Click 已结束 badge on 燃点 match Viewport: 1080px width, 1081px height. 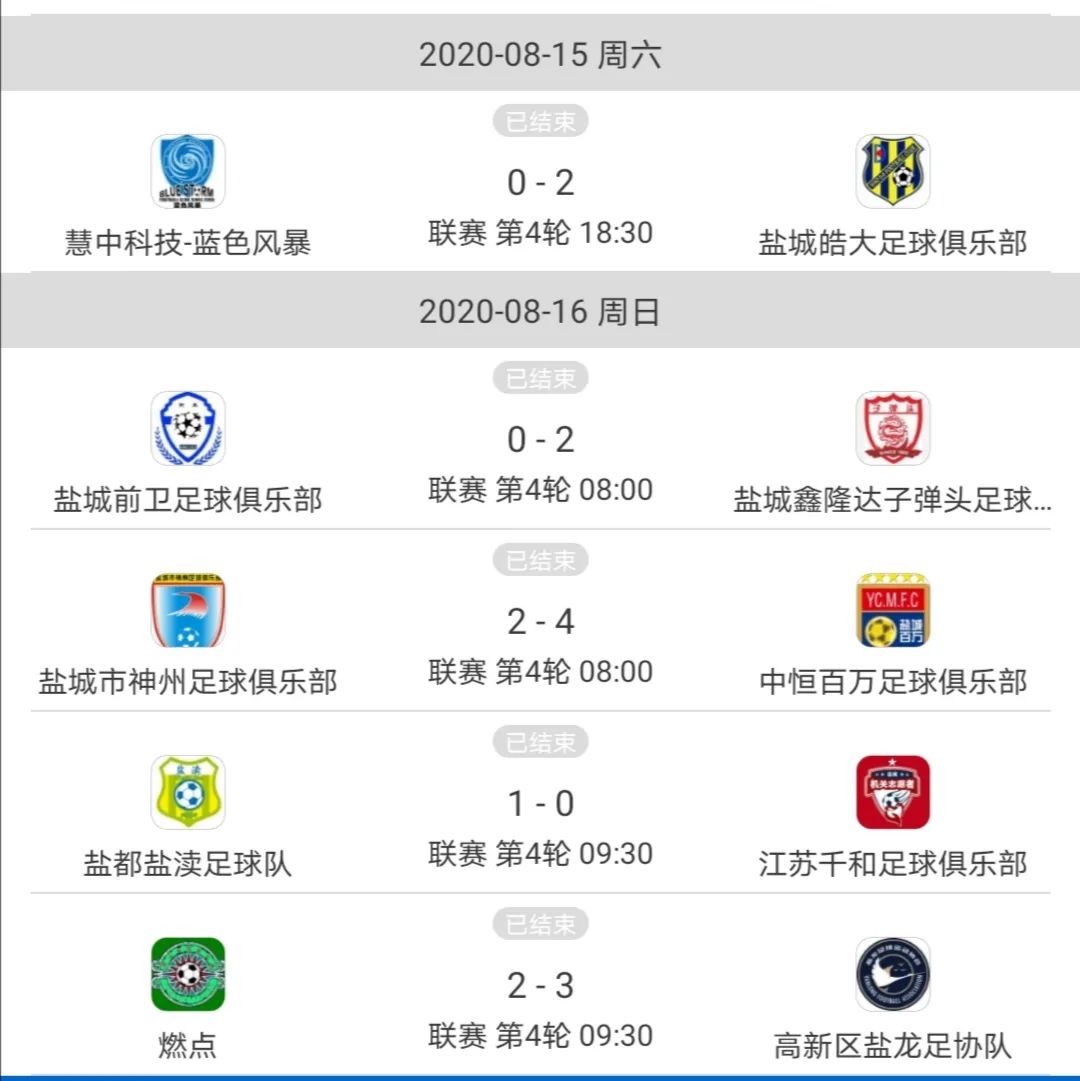coord(540,925)
